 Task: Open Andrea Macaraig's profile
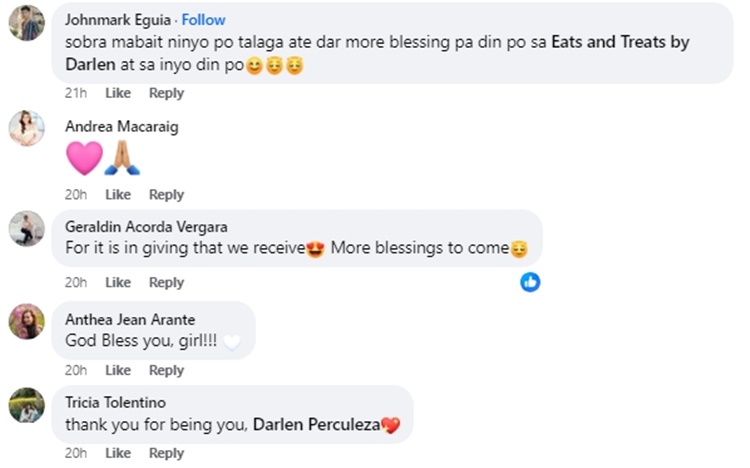122,127
